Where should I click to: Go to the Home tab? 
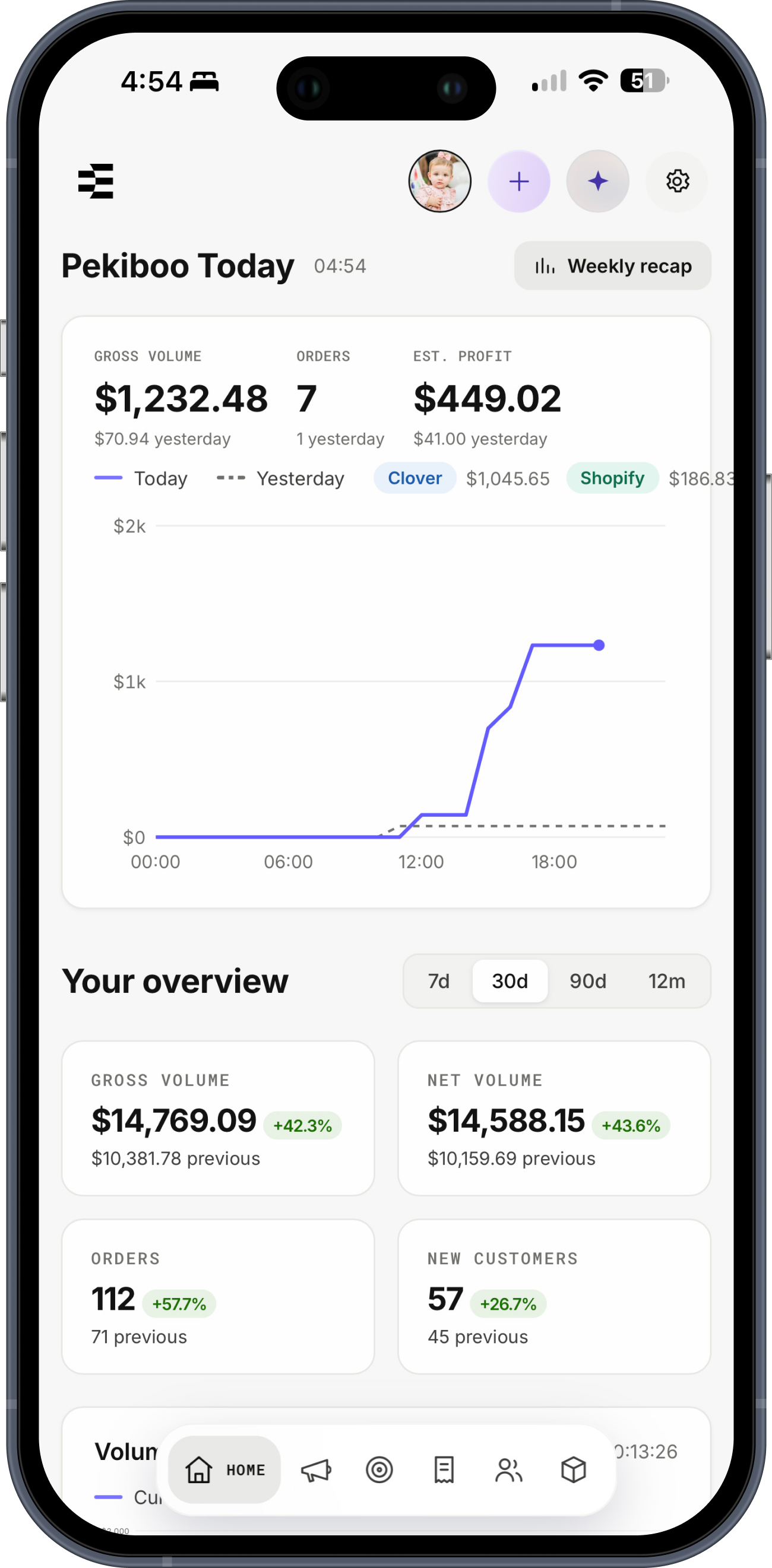224,1470
